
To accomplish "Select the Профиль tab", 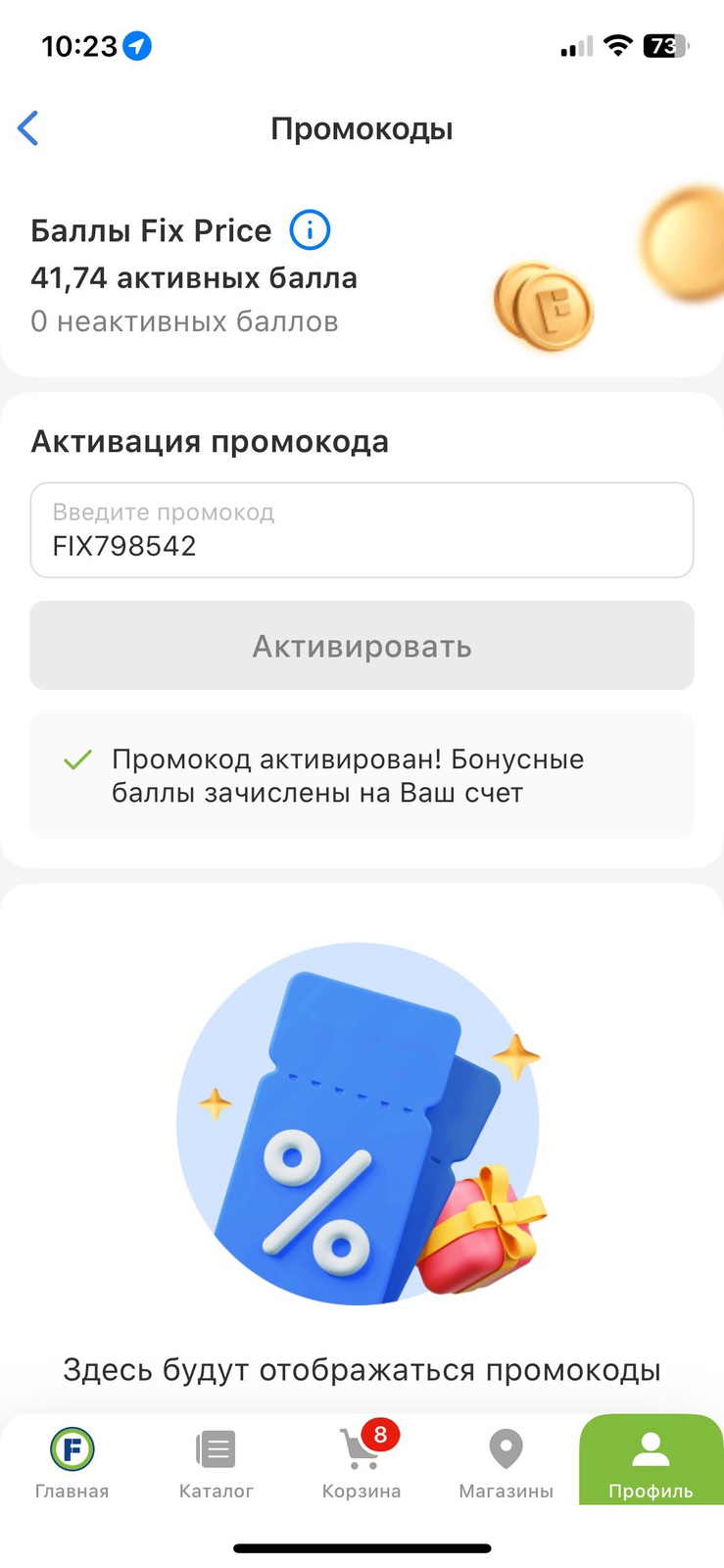I will coord(651,1462).
